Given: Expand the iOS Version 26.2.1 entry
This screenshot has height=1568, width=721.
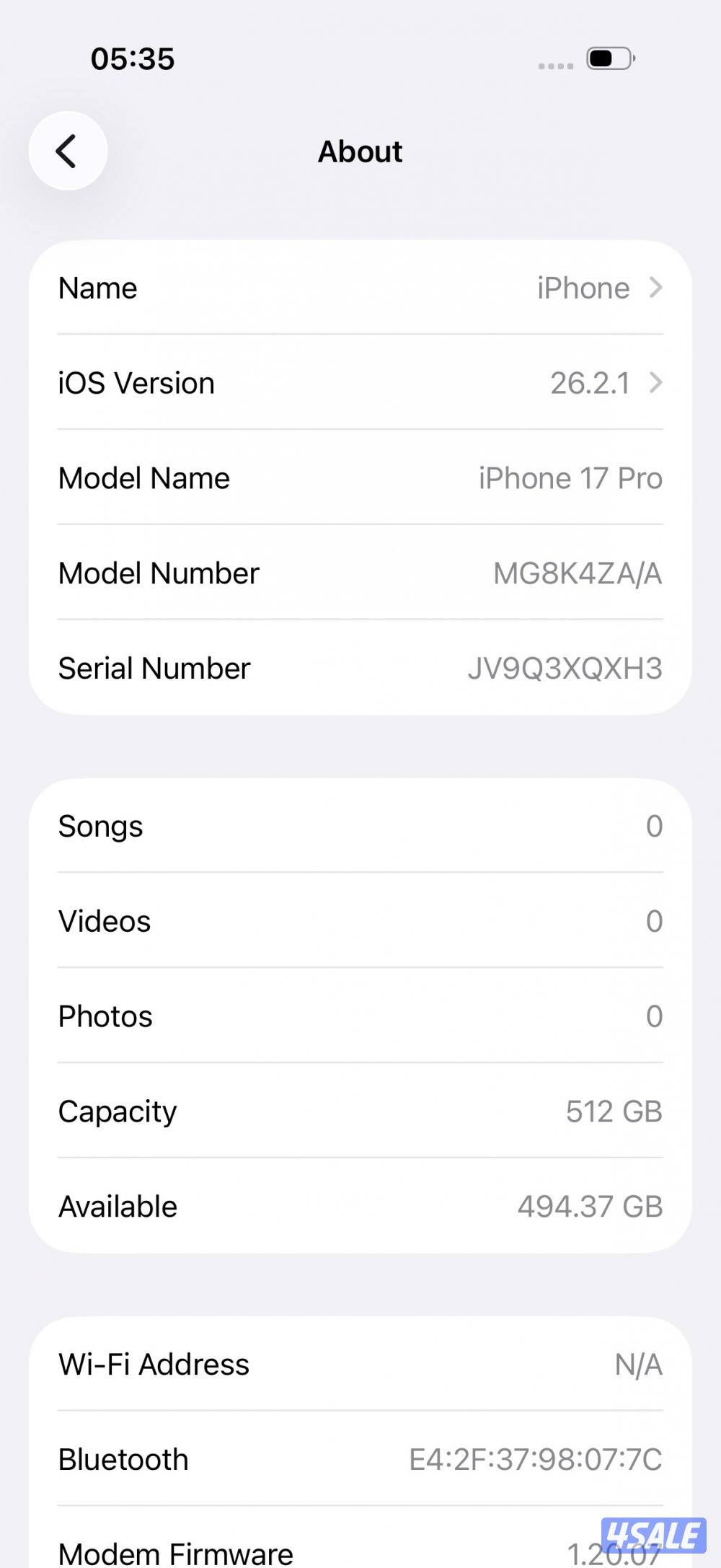Looking at the screenshot, I should click(360, 383).
